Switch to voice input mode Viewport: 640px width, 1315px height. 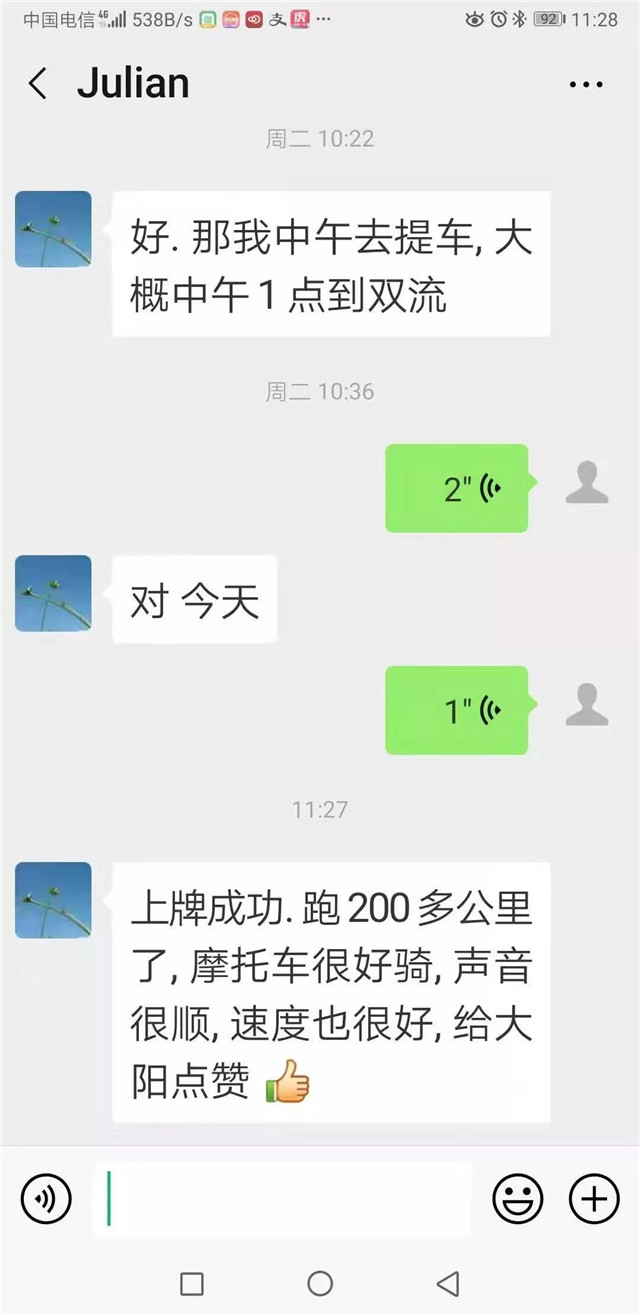click(46, 1198)
